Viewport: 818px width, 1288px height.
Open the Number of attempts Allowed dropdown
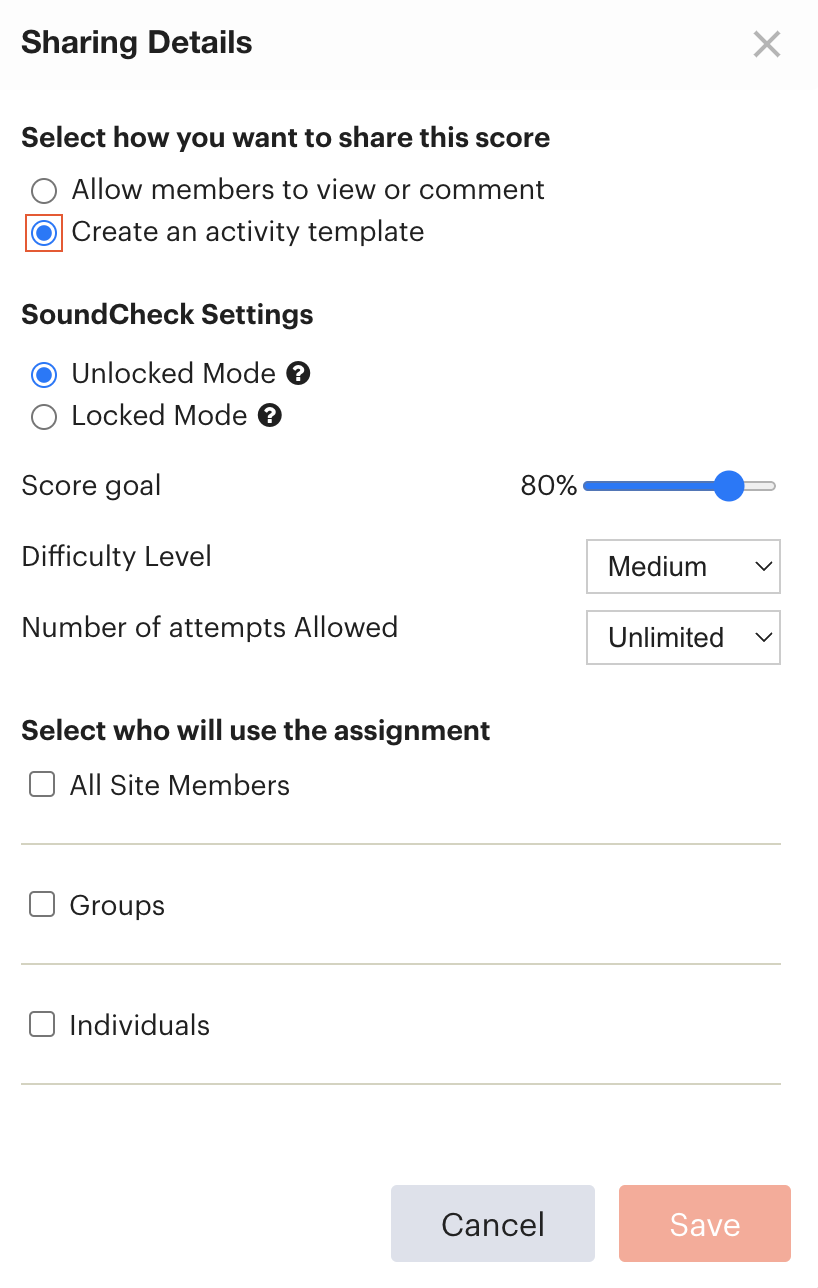pos(683,637)
